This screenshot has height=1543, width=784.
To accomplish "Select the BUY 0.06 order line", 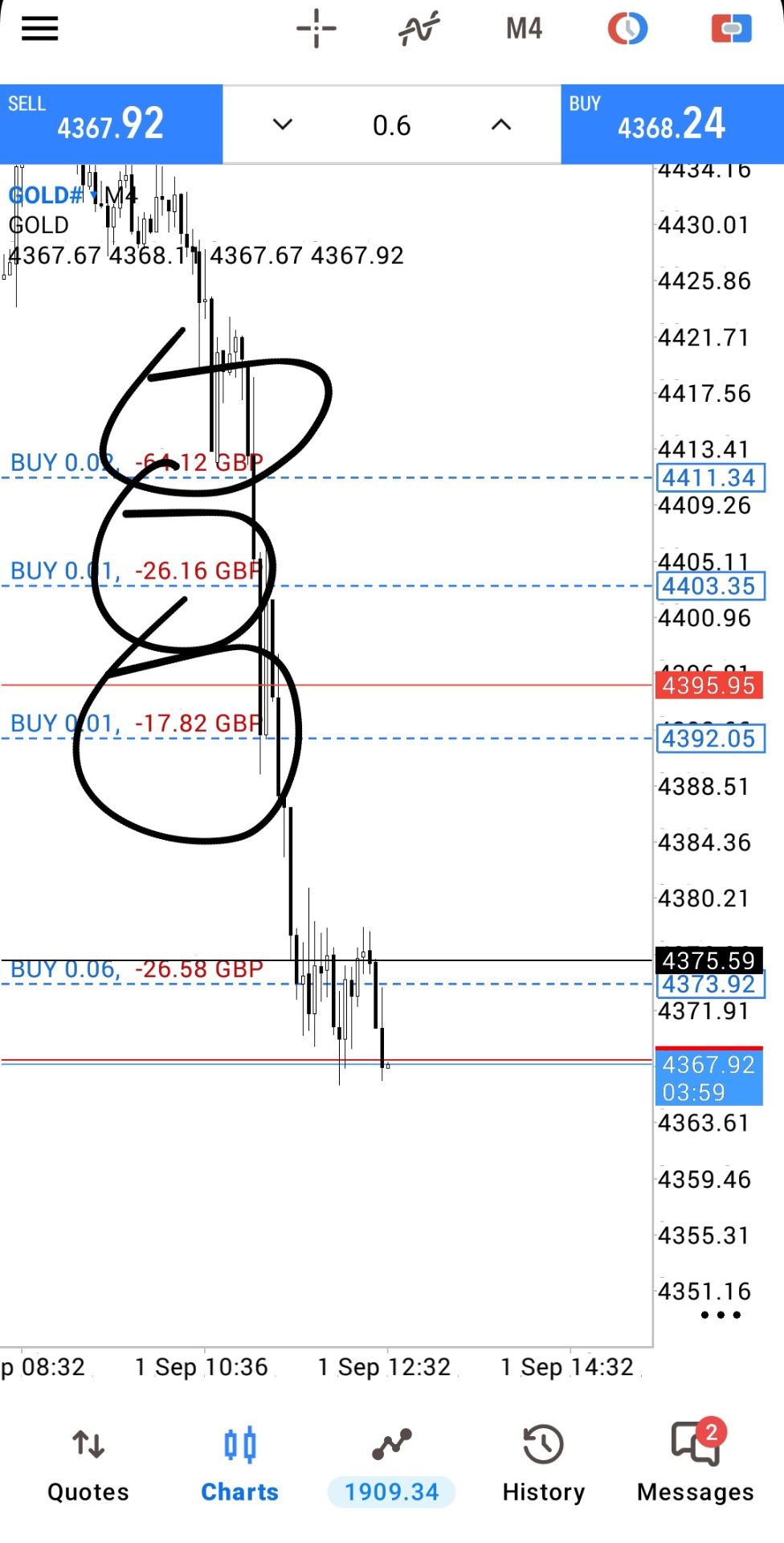I will (x=137, y=970).
